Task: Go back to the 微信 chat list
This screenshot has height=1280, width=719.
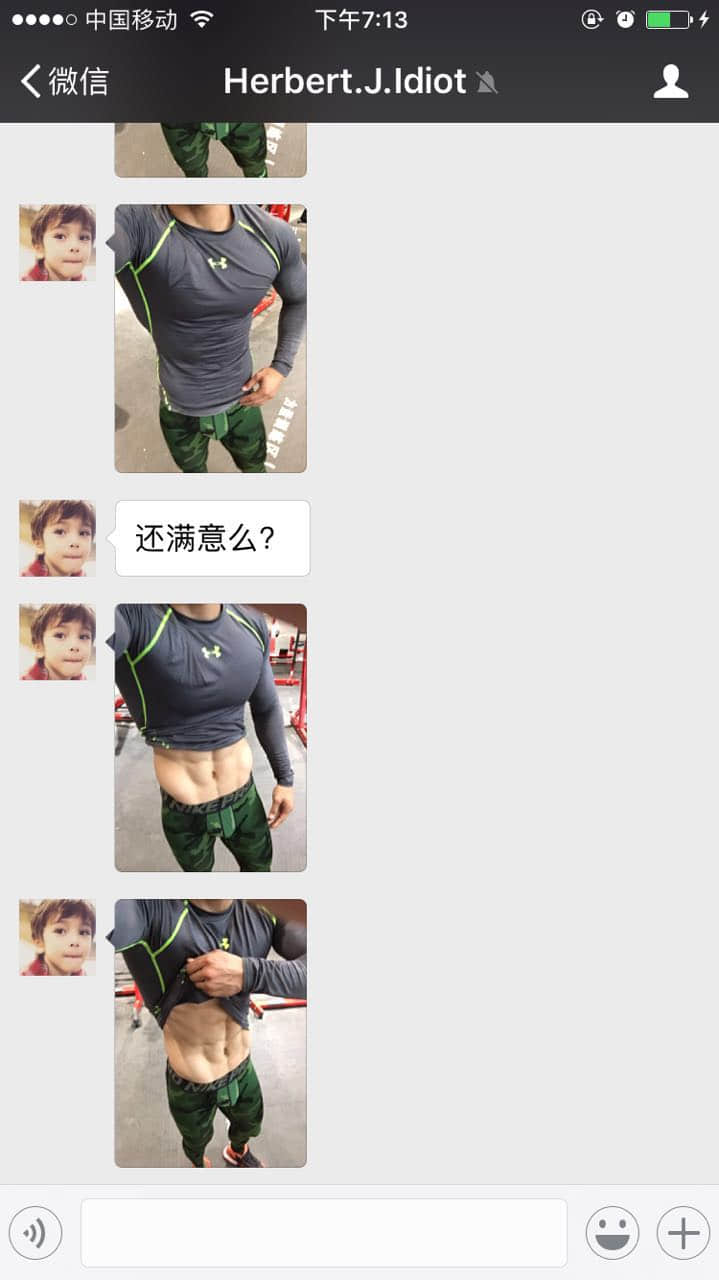Action: coord(65,81)
